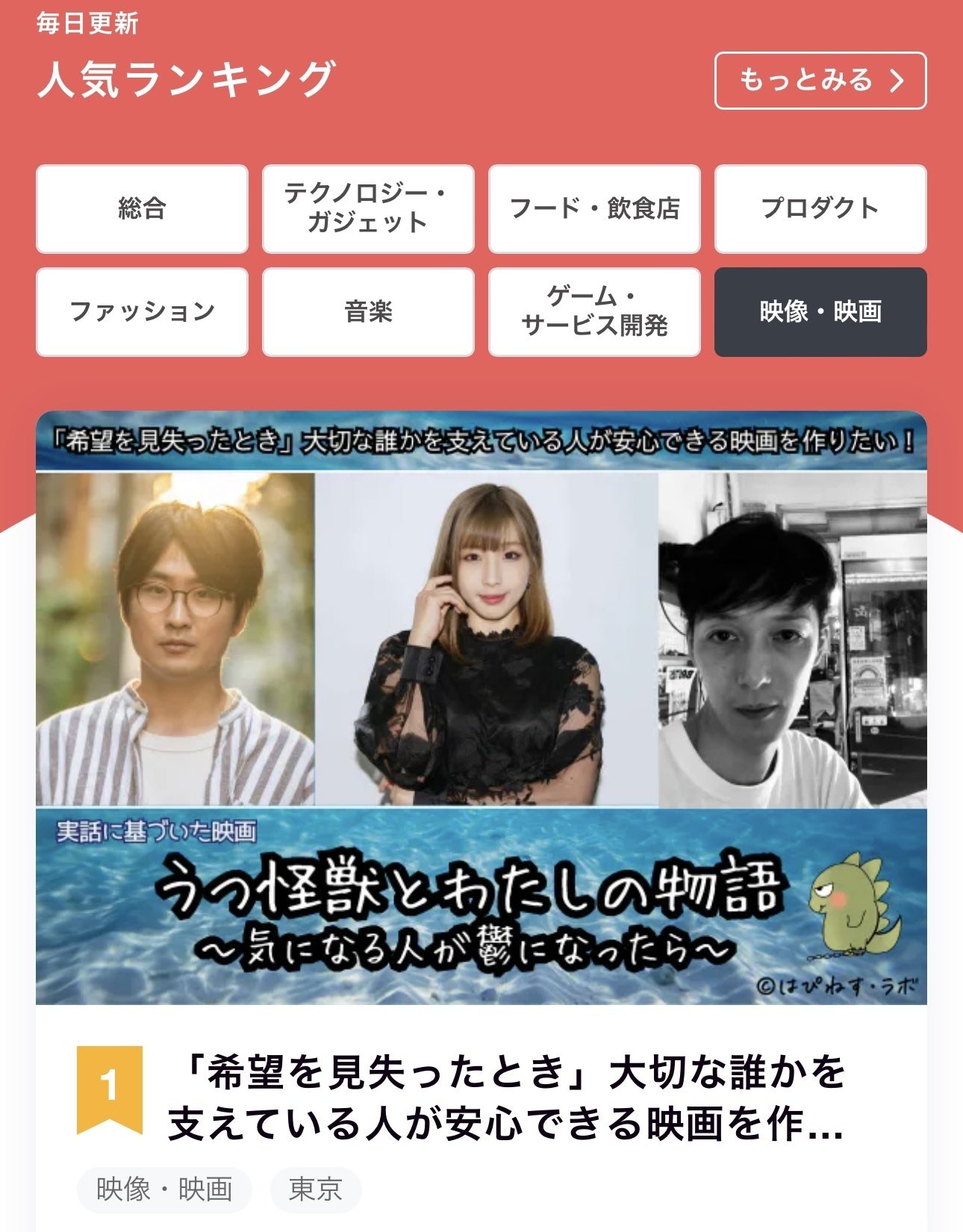The image size is (963, 1232).
Task: Tap the もっとみる button
Action: (820, 81)
